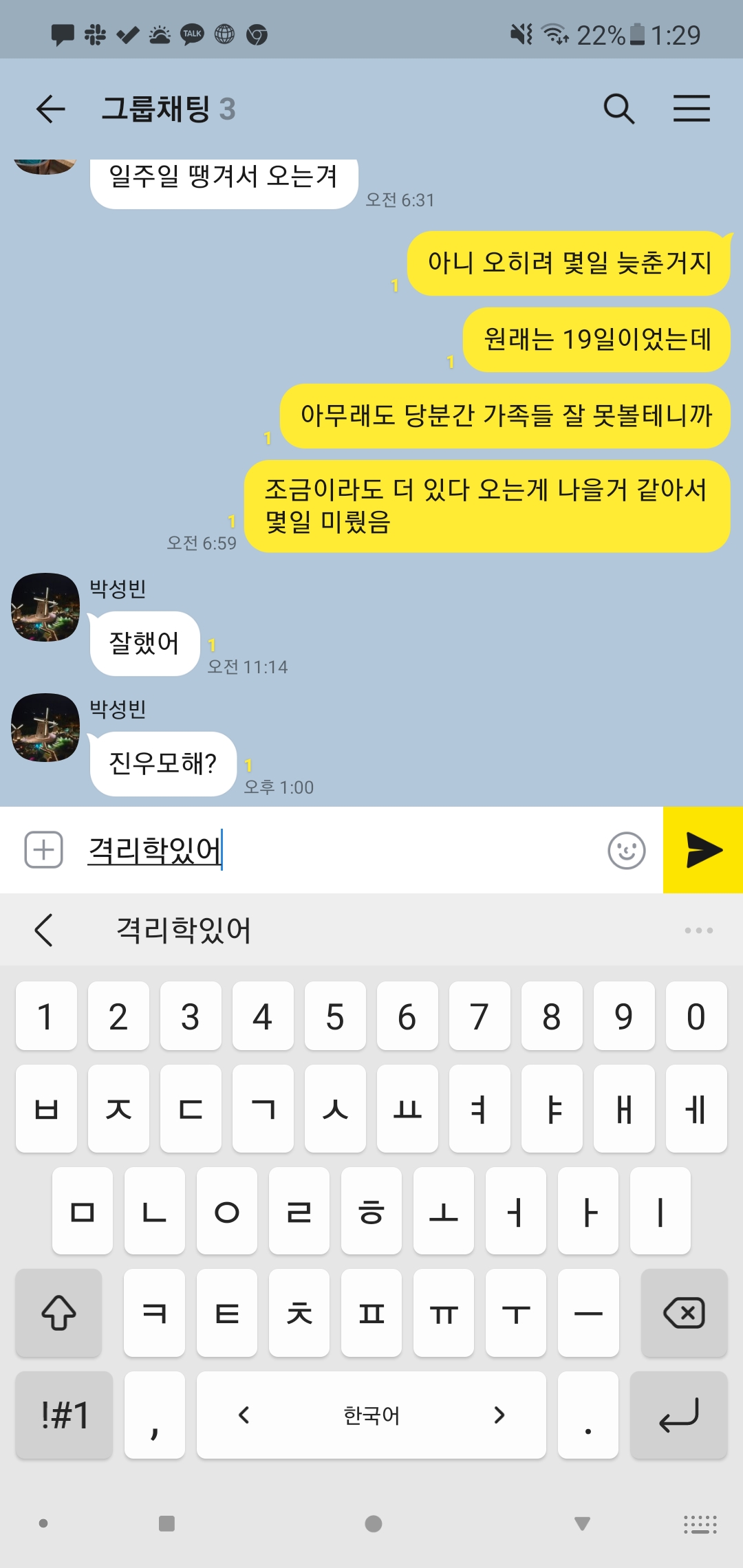Send the typed message
This screenshot has height=1568, width=743.
(703, 850)
